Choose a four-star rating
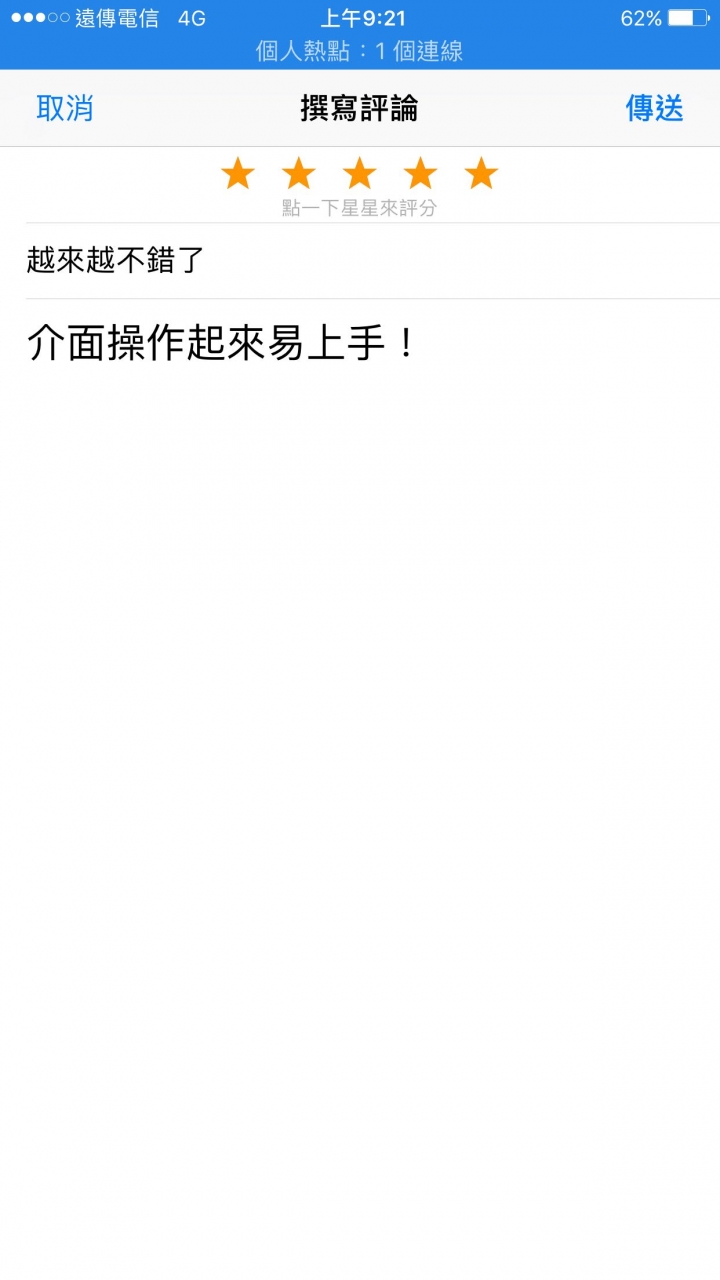This screenshot has width=720, height=1280. 420,174
